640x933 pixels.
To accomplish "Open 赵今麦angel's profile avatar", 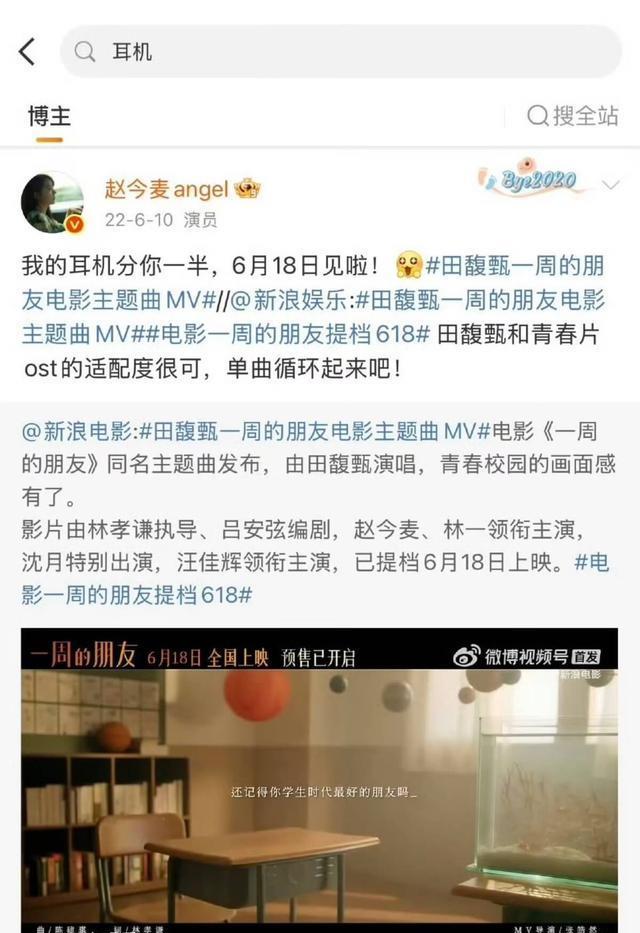I will (52, 203).
